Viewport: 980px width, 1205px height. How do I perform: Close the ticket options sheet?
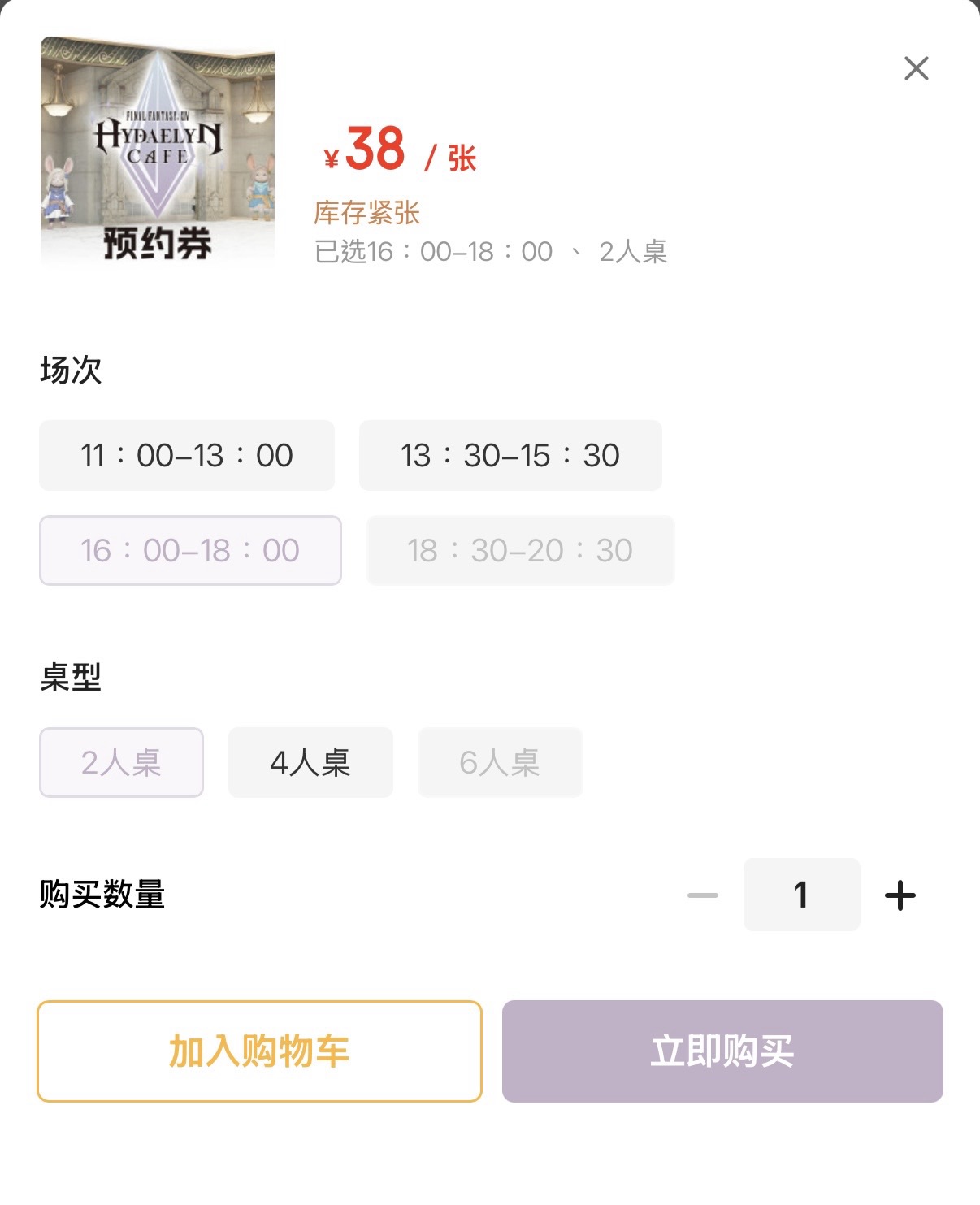[x=916, y=68]
